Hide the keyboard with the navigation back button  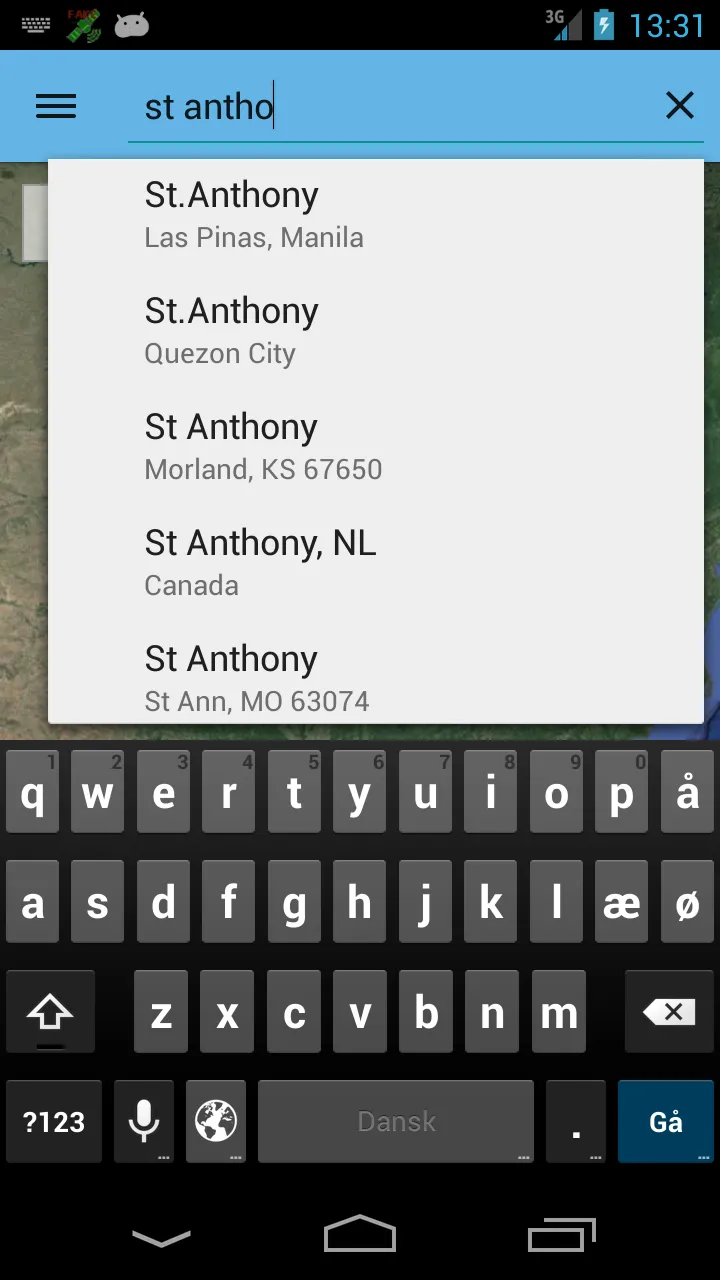(x=161, y=1238)
